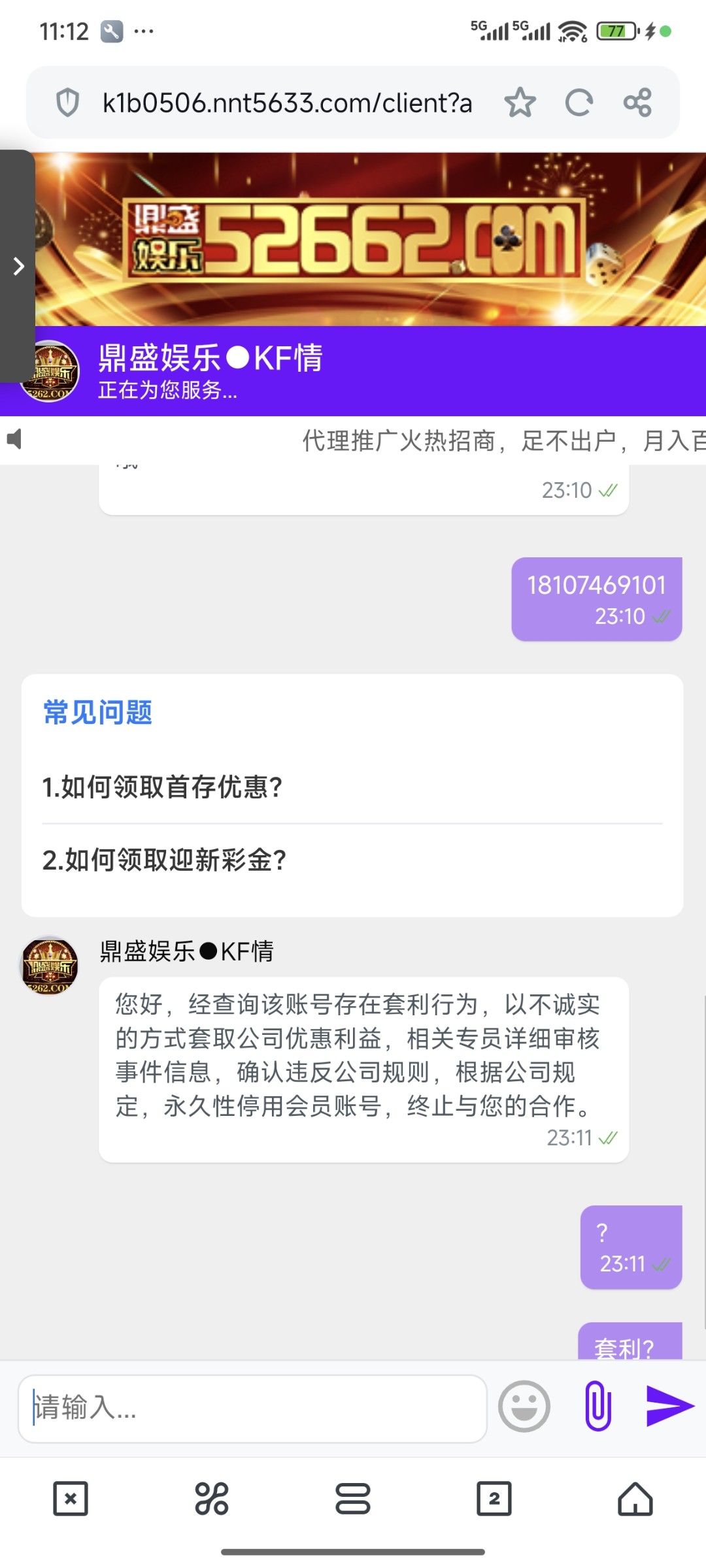Open the shortcuts menu icon in bottom bar
706x1568 pixels.
tap(212, 1499)
